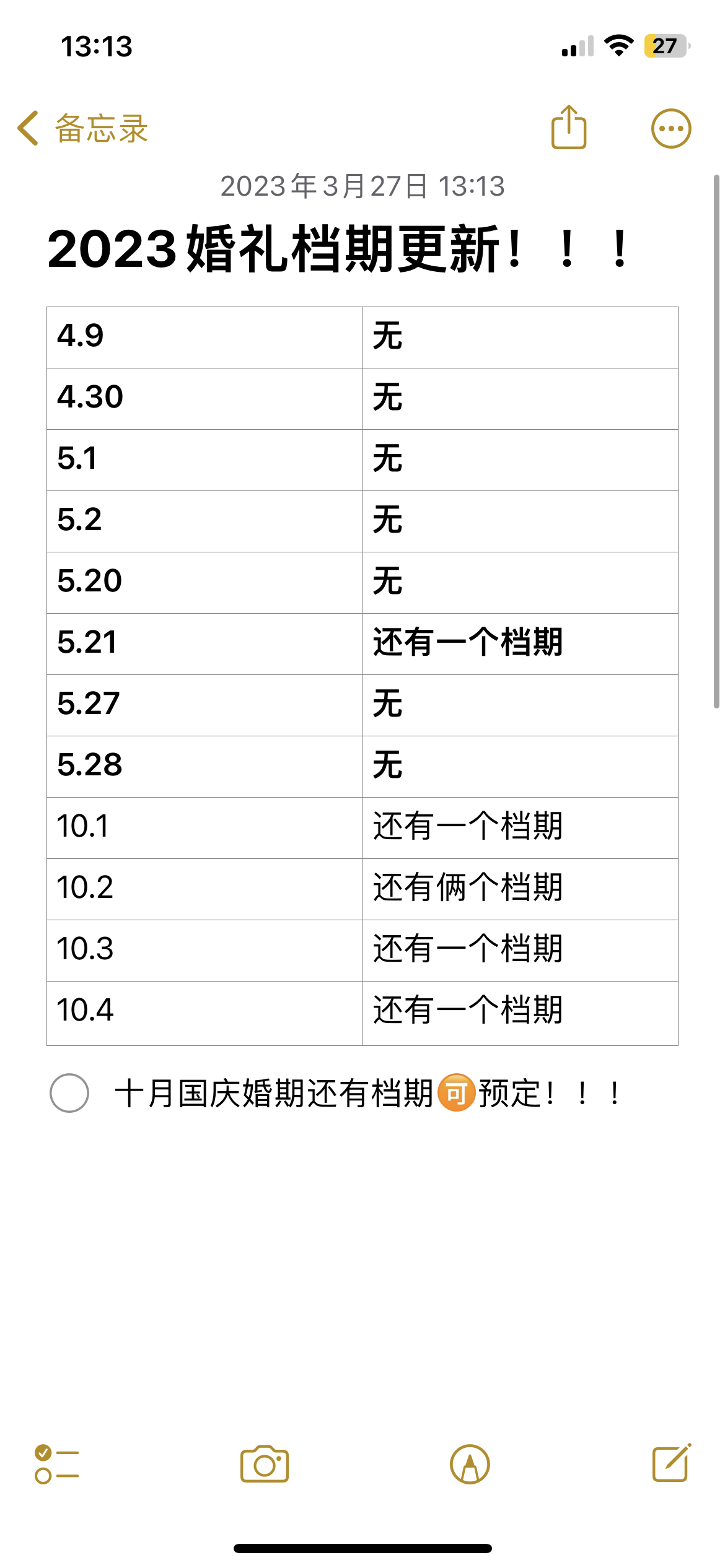Viewport: 725px width, 1568px height.
Task: Compose a new note
Action: 672,1463
